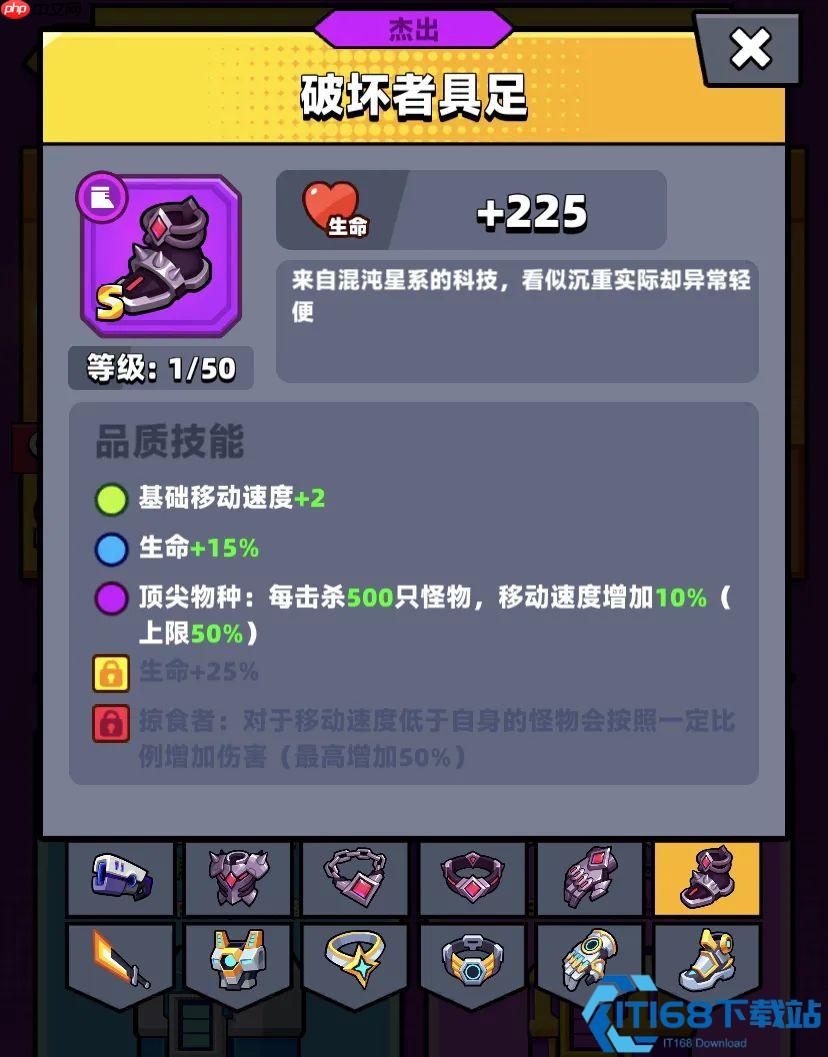The image size is (828, 1057).
Task: Select the gold blue core belt
Action: click(x=474, y=960)
